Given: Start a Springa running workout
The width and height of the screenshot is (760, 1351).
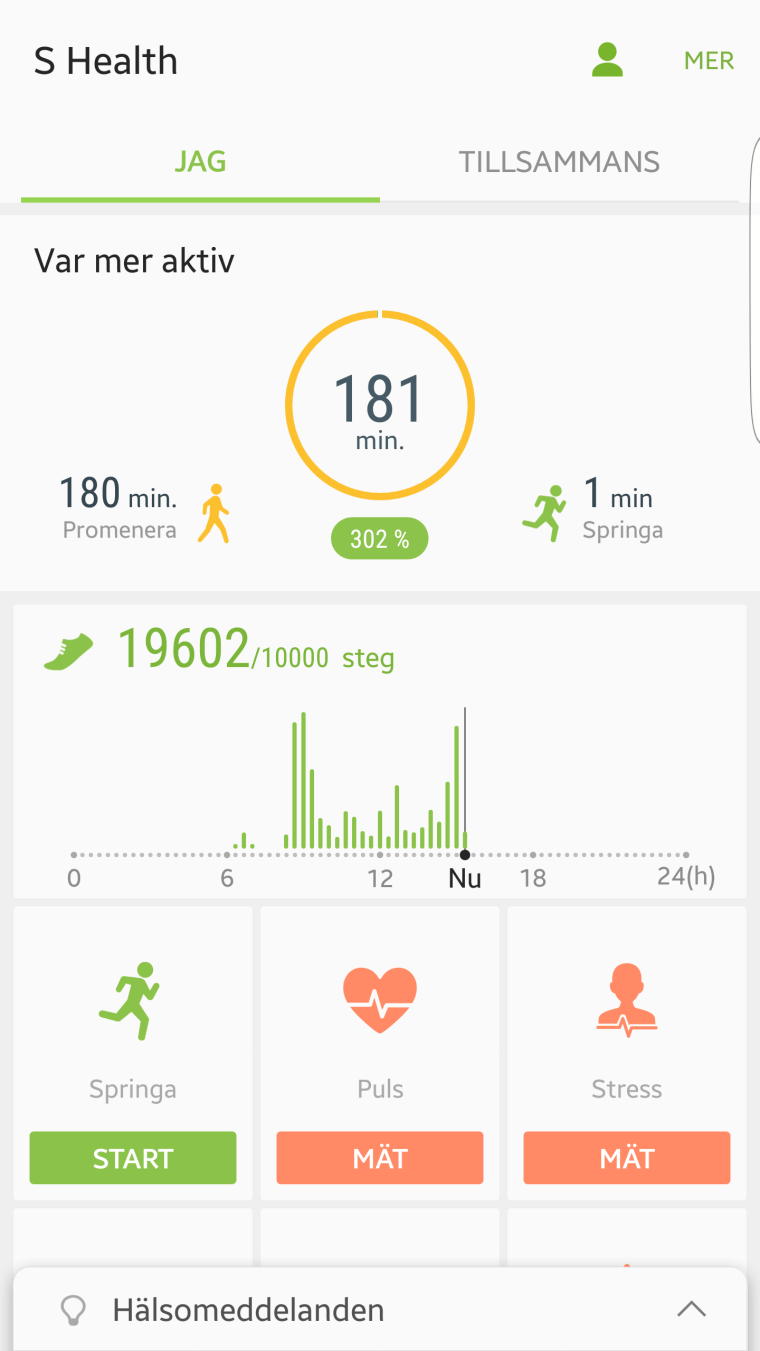Looking at the screenshot, I should coord(133,1158).
